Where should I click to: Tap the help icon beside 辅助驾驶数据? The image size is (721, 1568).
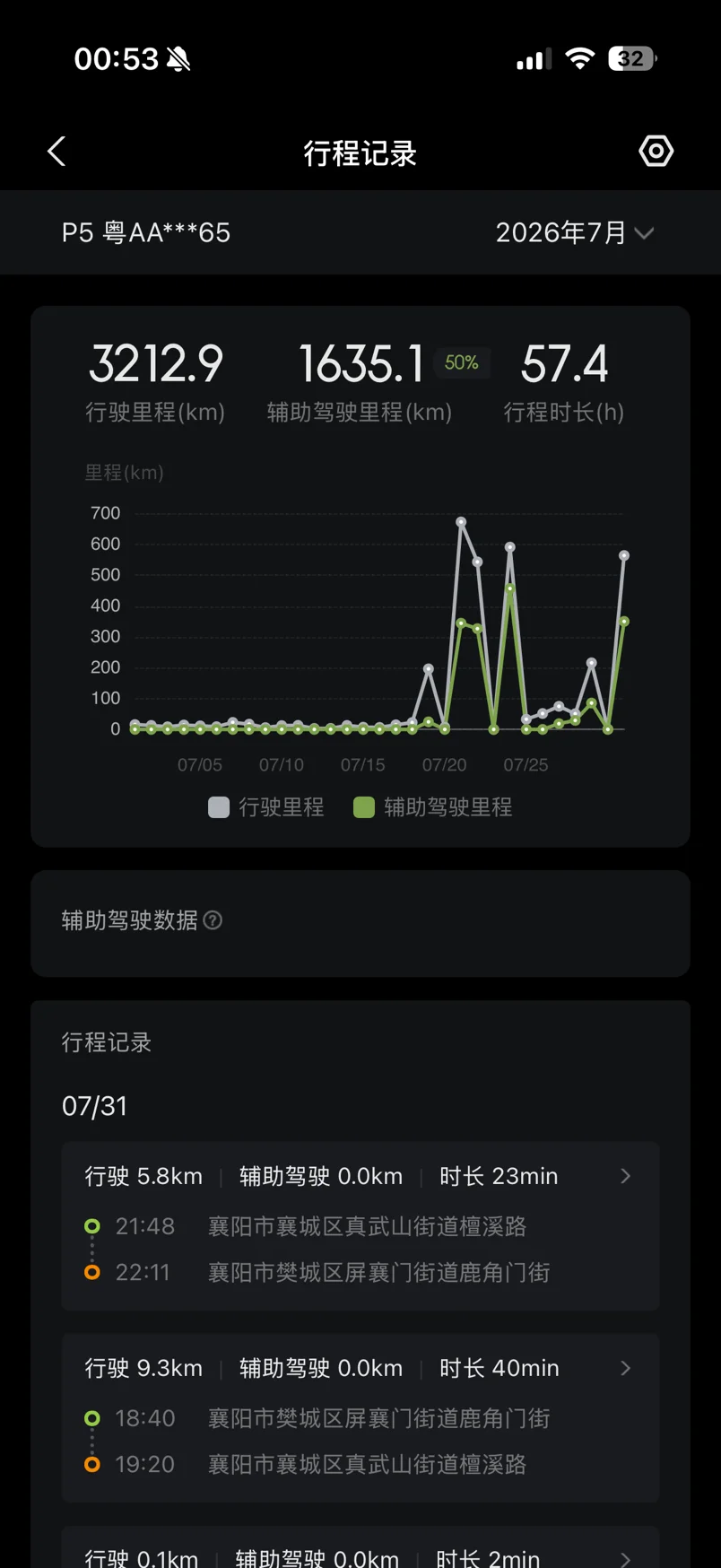pyautogui.click(x=213, y=920)
